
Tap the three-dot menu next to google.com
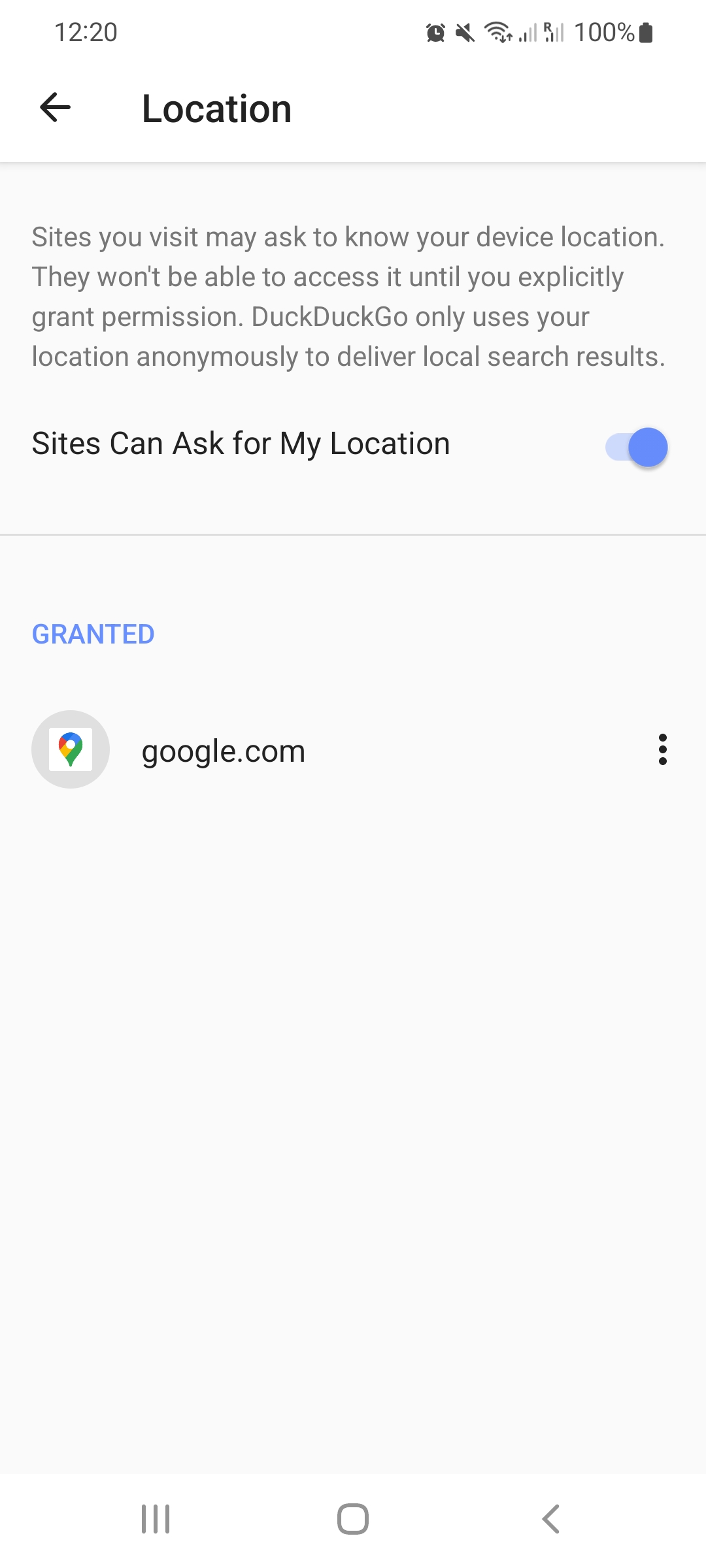(x=662, y=750)
